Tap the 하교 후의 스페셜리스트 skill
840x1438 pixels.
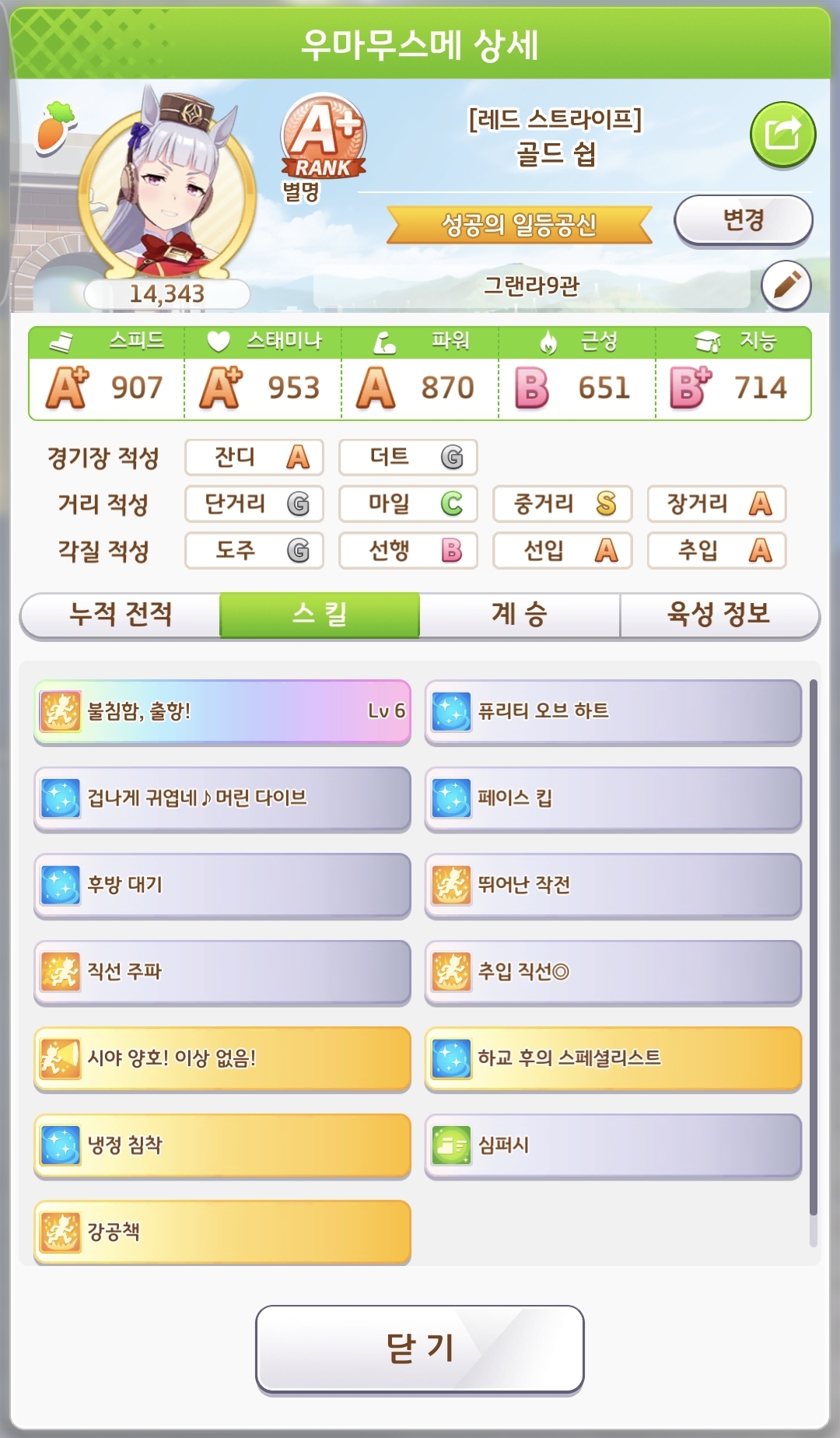tap(613, 1059)
